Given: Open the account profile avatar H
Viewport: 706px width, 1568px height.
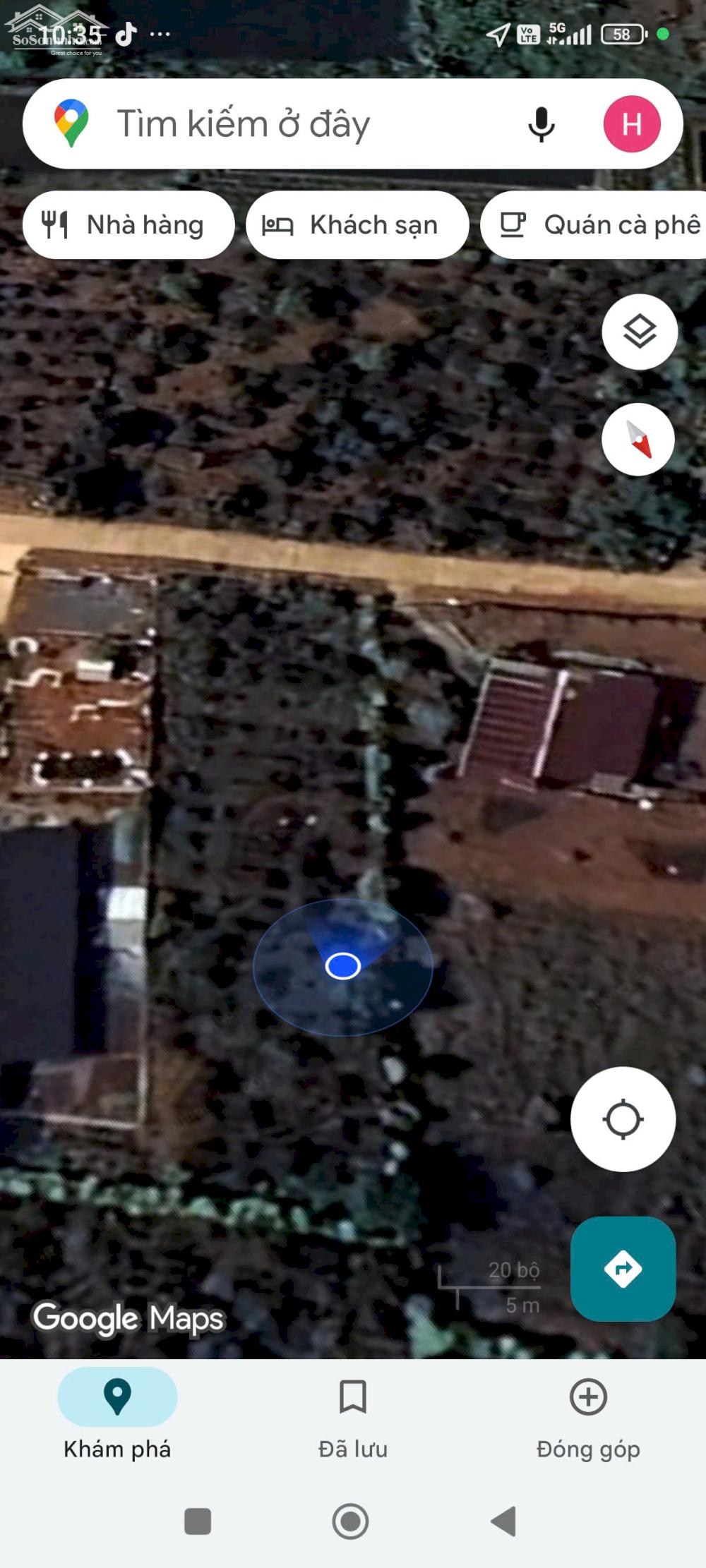Looking at the screenshot, I should coord(632,124).
